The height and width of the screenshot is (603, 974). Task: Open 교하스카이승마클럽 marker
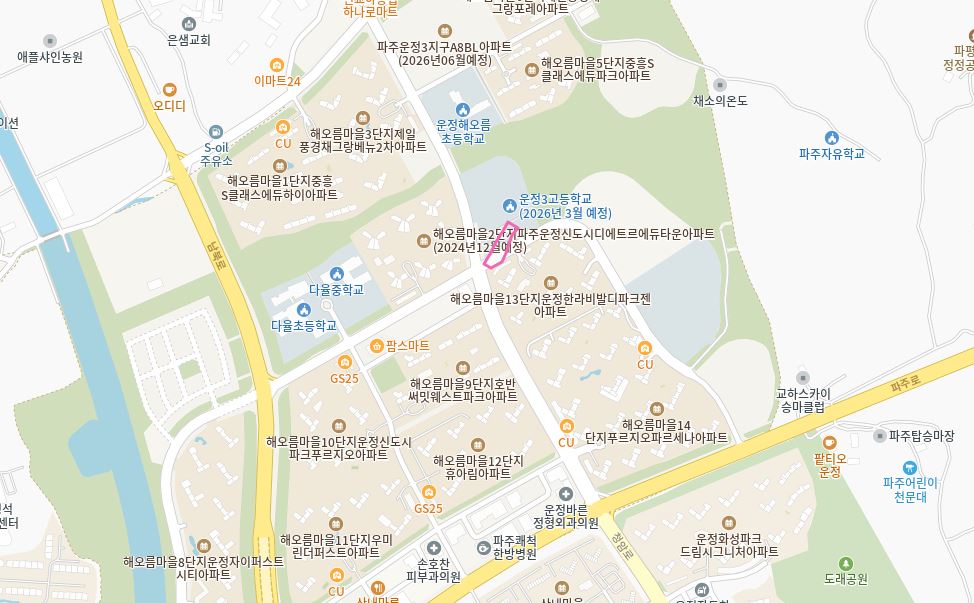point(803,378)
